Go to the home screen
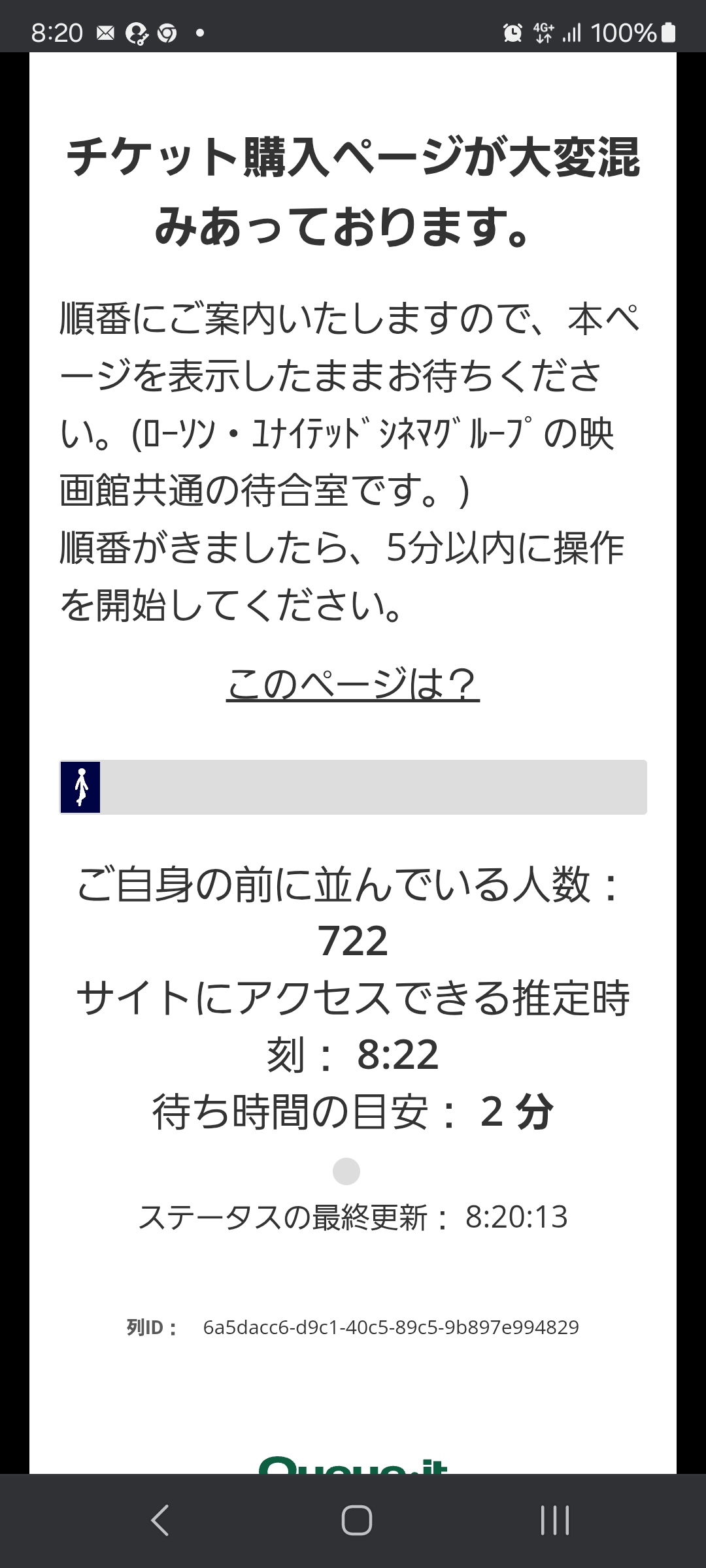The image size is (706, 1568). [x=356, y=1520]
